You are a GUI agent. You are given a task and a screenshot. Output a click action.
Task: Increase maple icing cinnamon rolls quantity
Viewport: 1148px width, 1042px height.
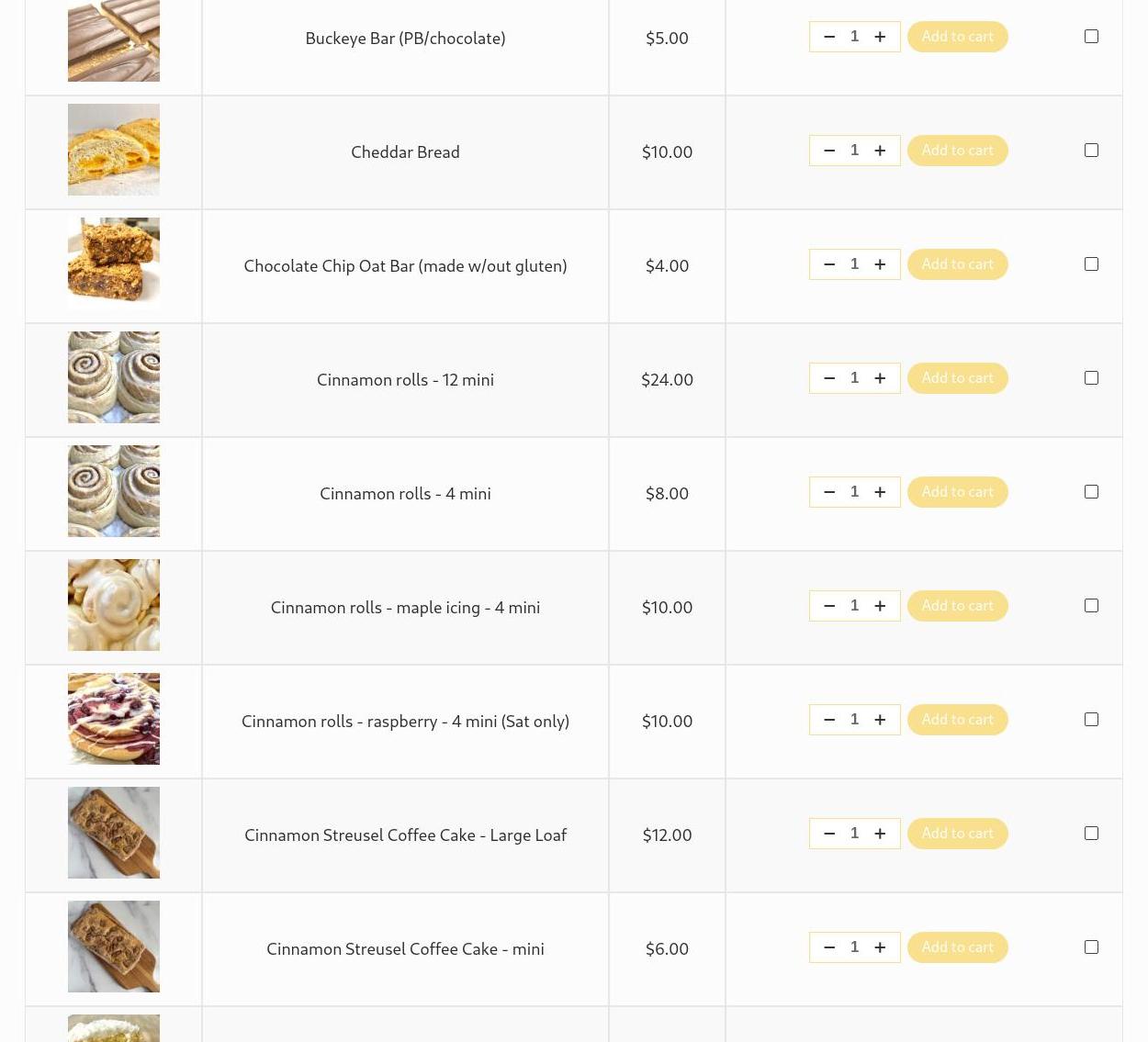coord(880,606)
